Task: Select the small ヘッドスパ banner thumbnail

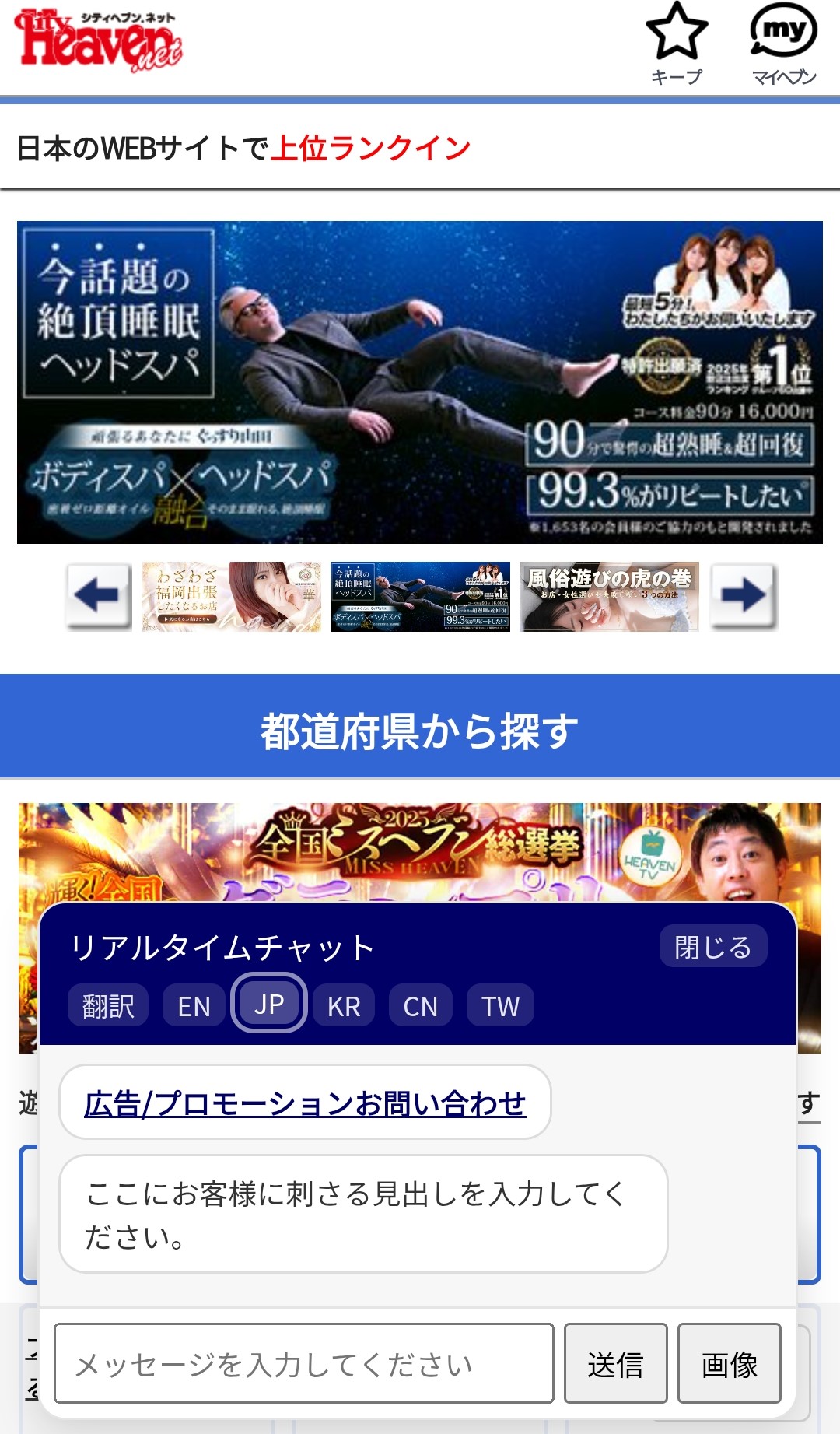Action: 420,597
